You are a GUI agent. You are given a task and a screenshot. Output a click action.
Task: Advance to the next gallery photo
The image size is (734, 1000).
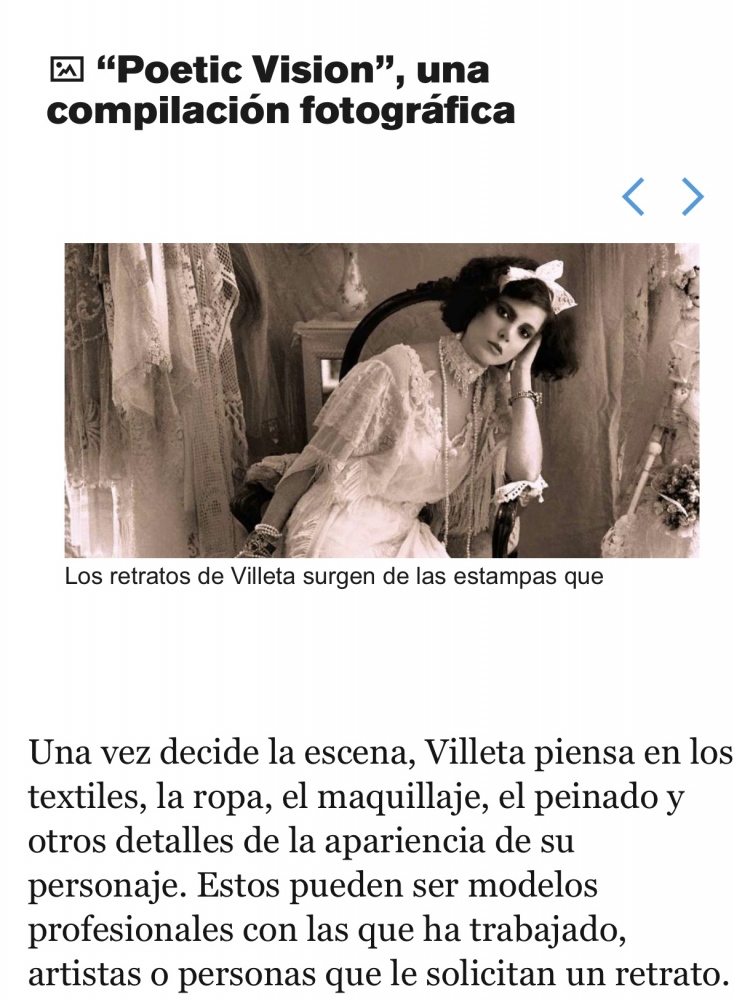pos(692,197)
